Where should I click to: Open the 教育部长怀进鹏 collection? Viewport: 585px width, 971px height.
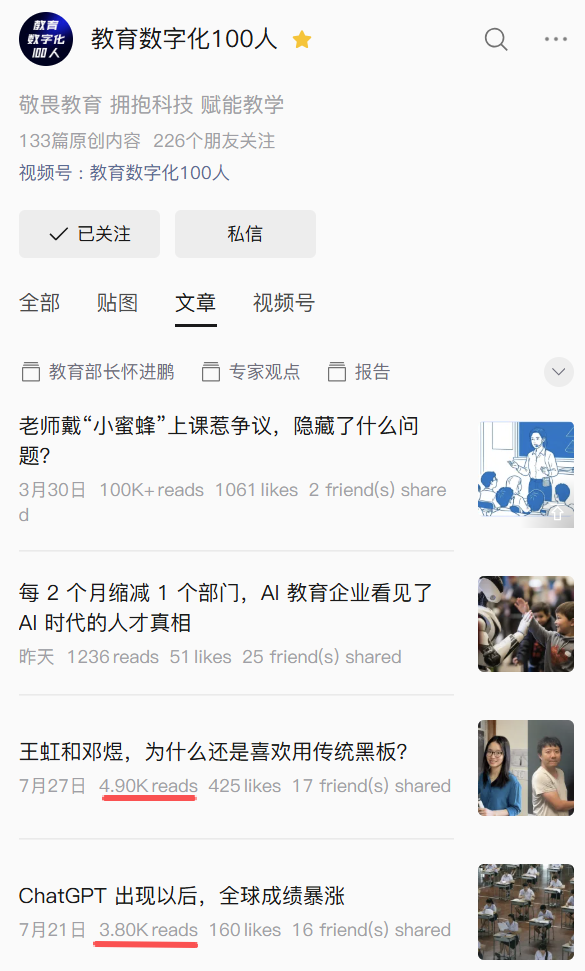coord(98,372)
